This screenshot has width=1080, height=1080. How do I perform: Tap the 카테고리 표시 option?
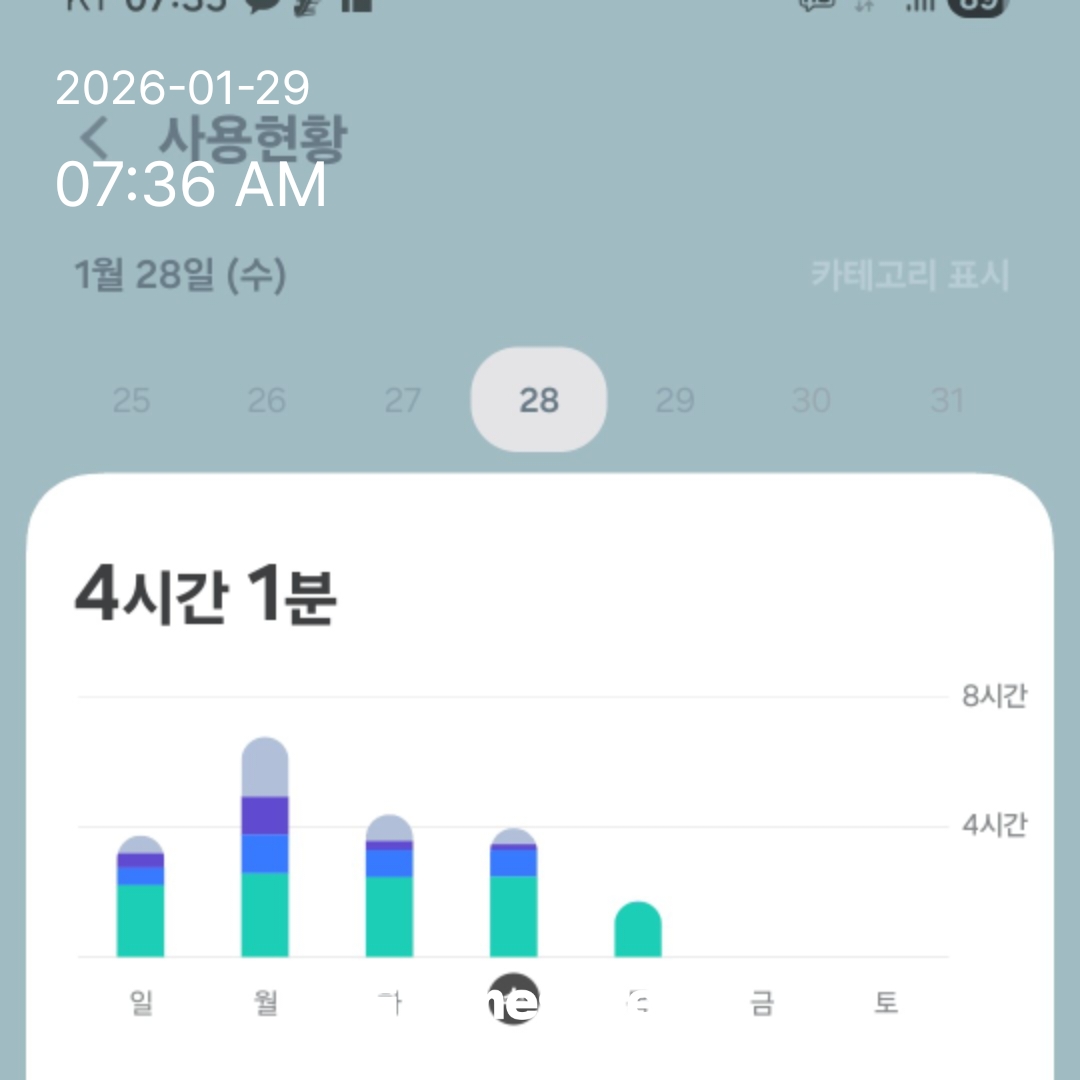(908, 275)
